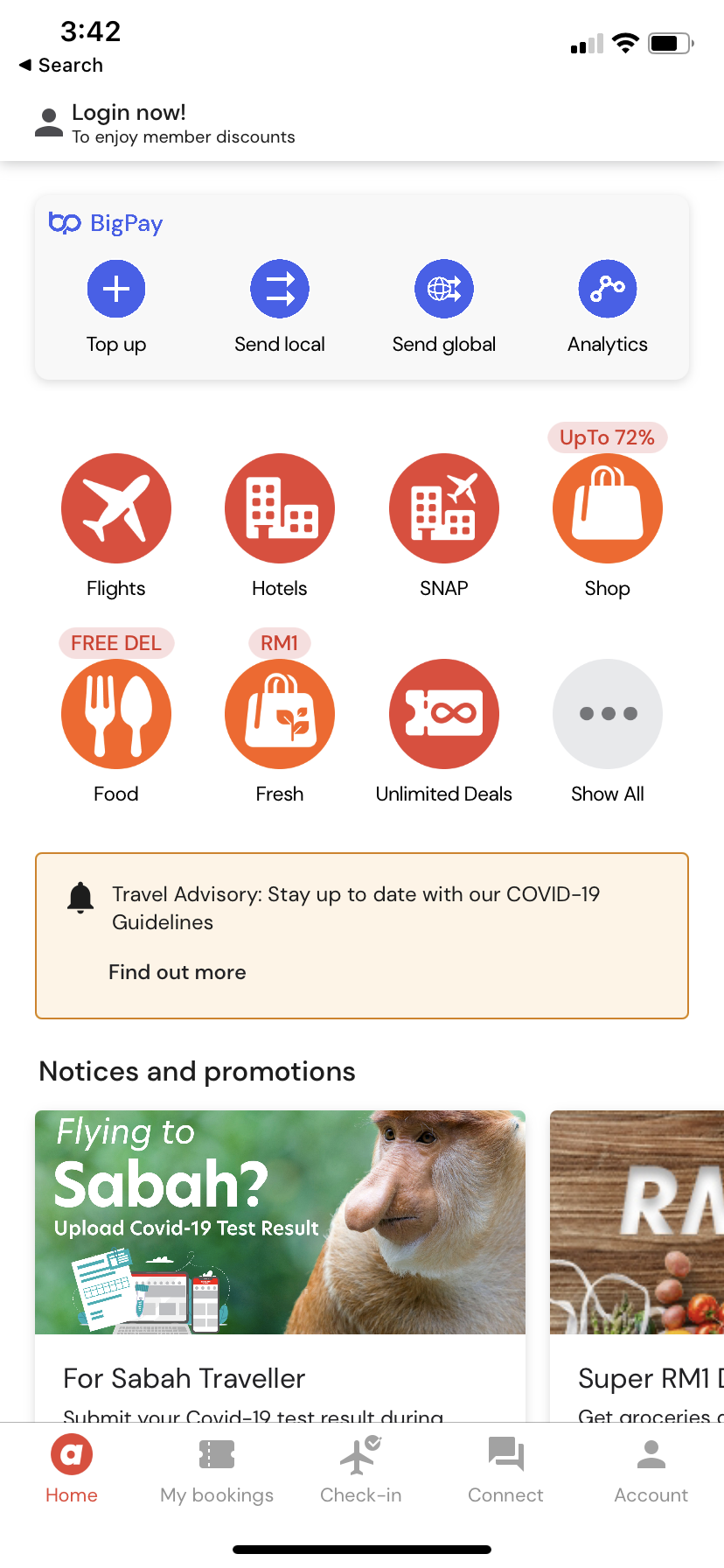Open the Connect tab
Image resolution: width=724 pixels, height=1568 pixels.
click(505, 1470)
